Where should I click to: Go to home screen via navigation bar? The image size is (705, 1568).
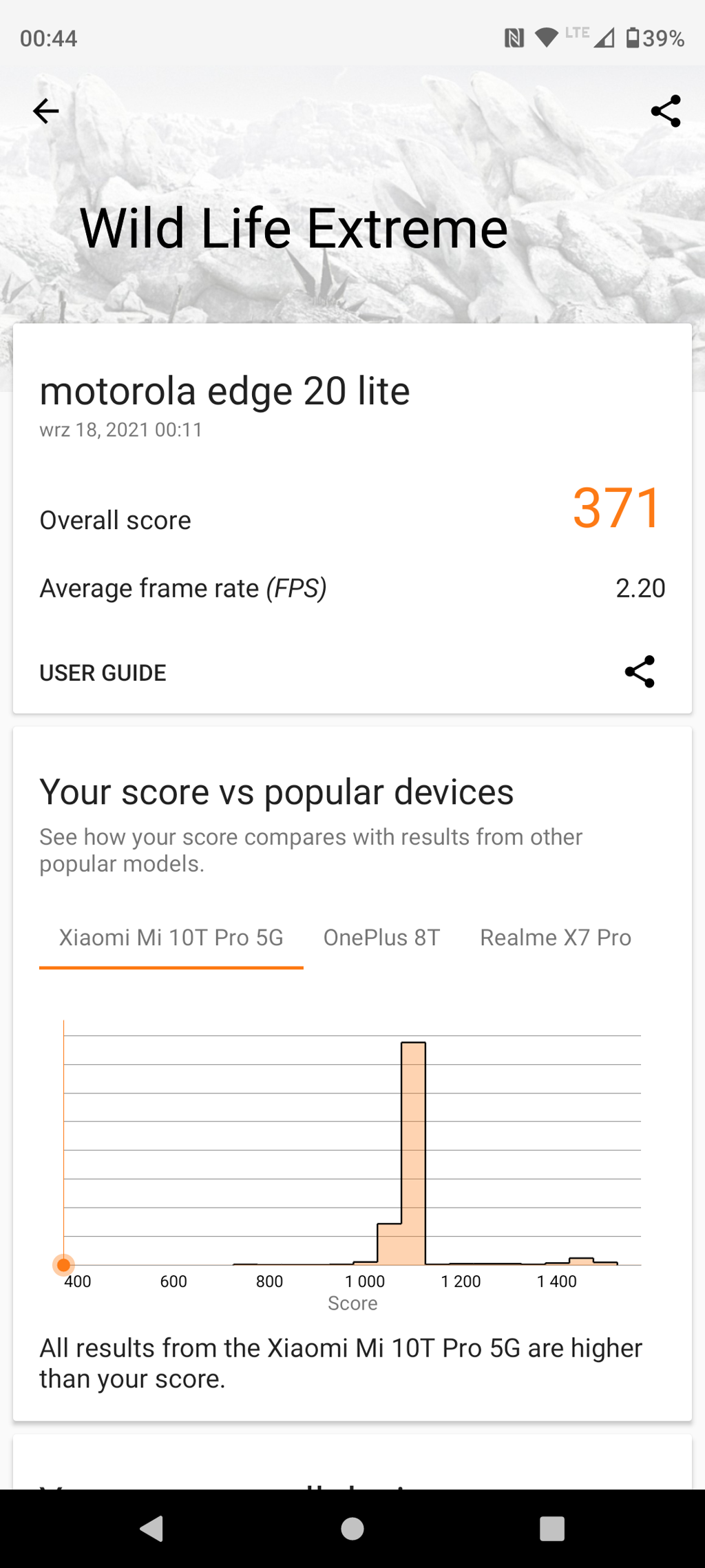click(352, 1528)
